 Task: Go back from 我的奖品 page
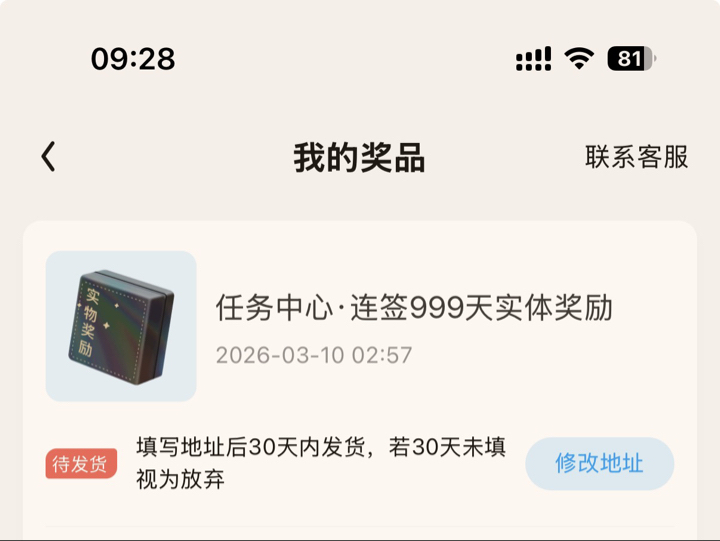coord(48,157)
